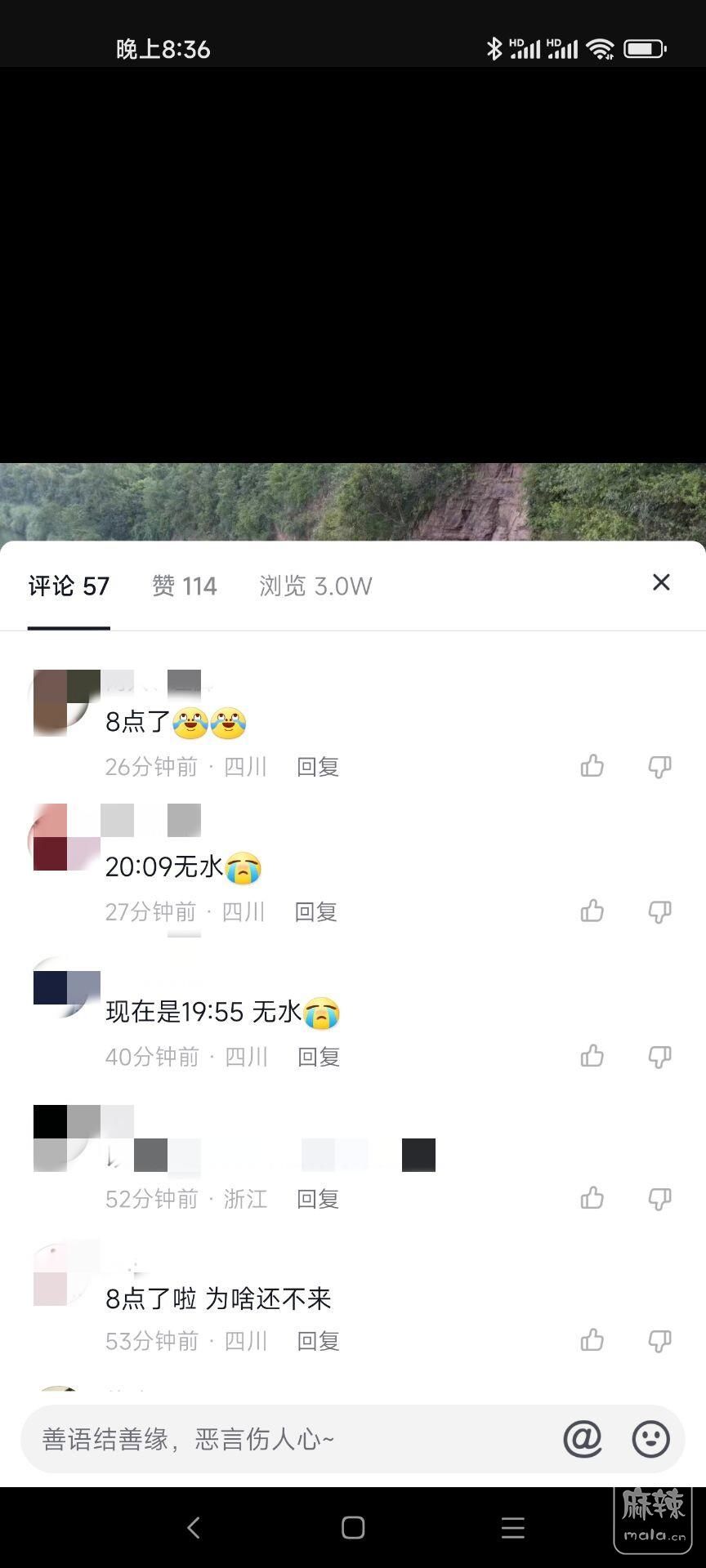Reply to the comment '8点了' from 26分钟前

tap(318, 767)
